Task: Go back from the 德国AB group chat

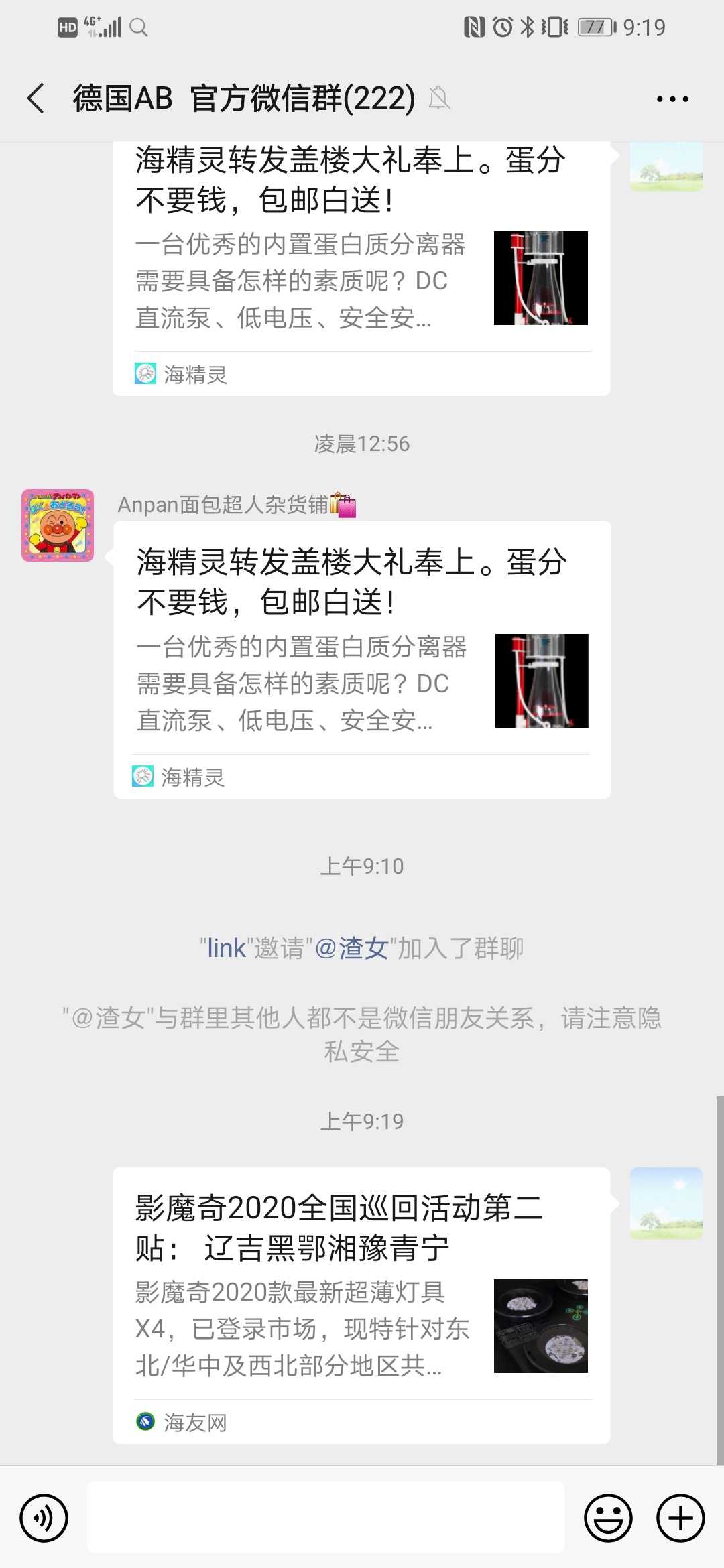Action: click(x=36, y=99)
